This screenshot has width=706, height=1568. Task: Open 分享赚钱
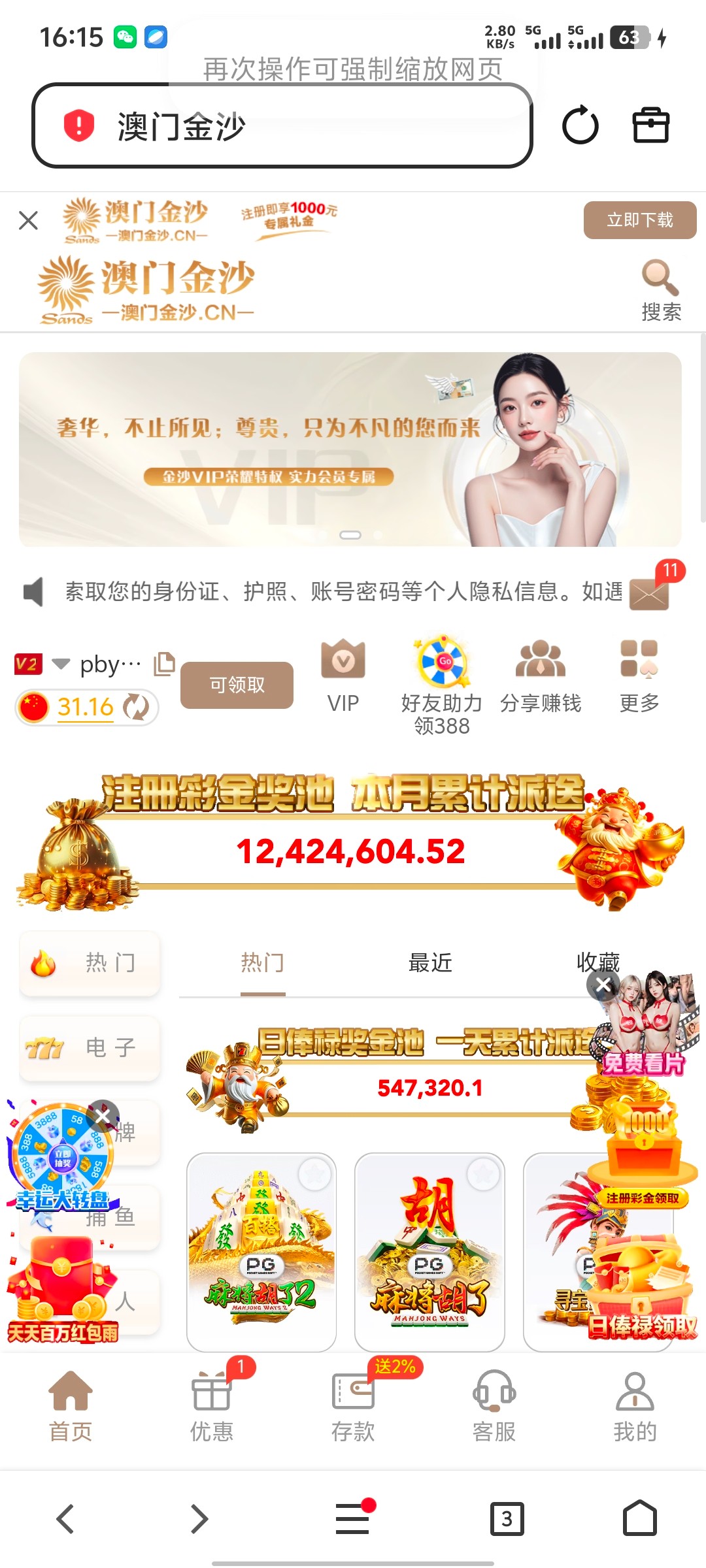(x=540, y=675)
